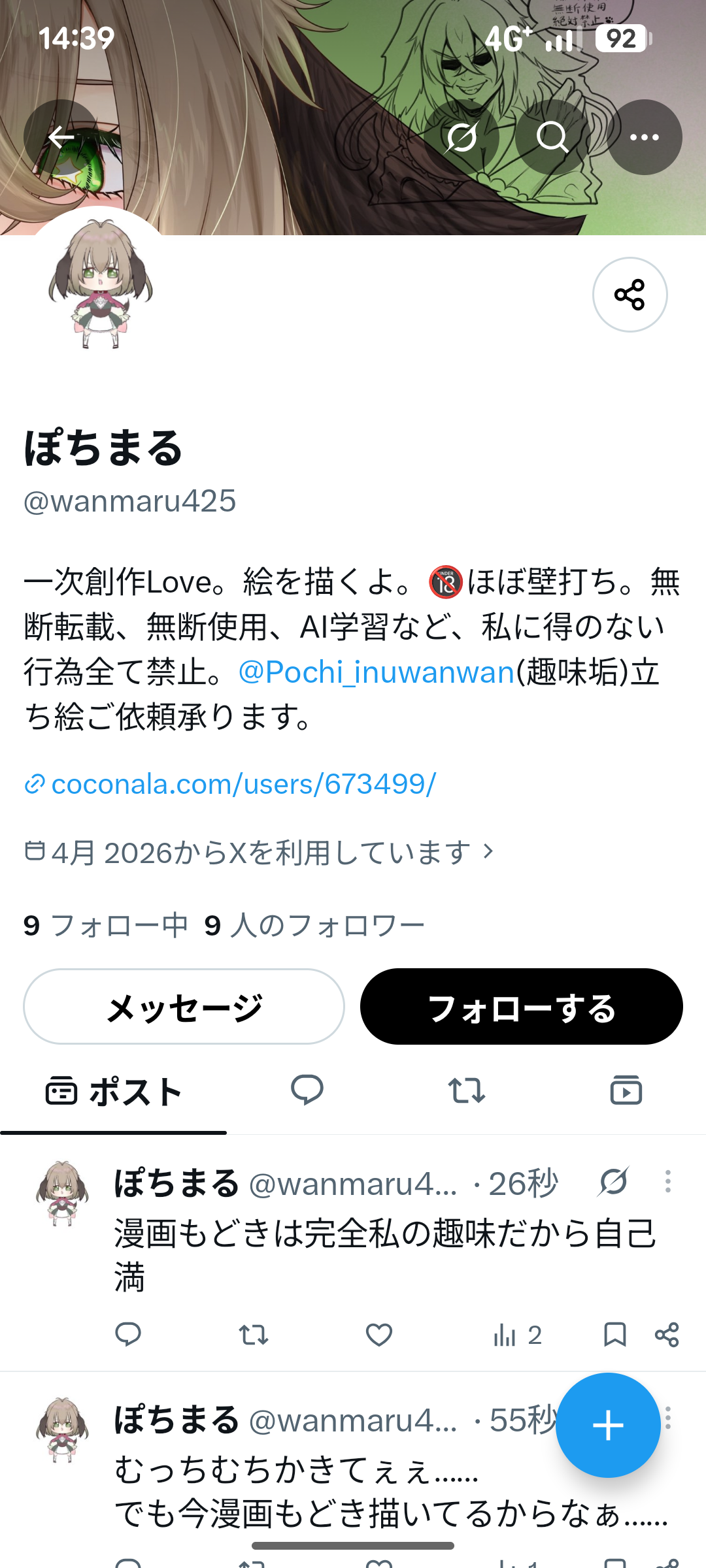Compose a new post with the plus button
The height and width of the screenshot is (1568, 706).
point(608,1425)
